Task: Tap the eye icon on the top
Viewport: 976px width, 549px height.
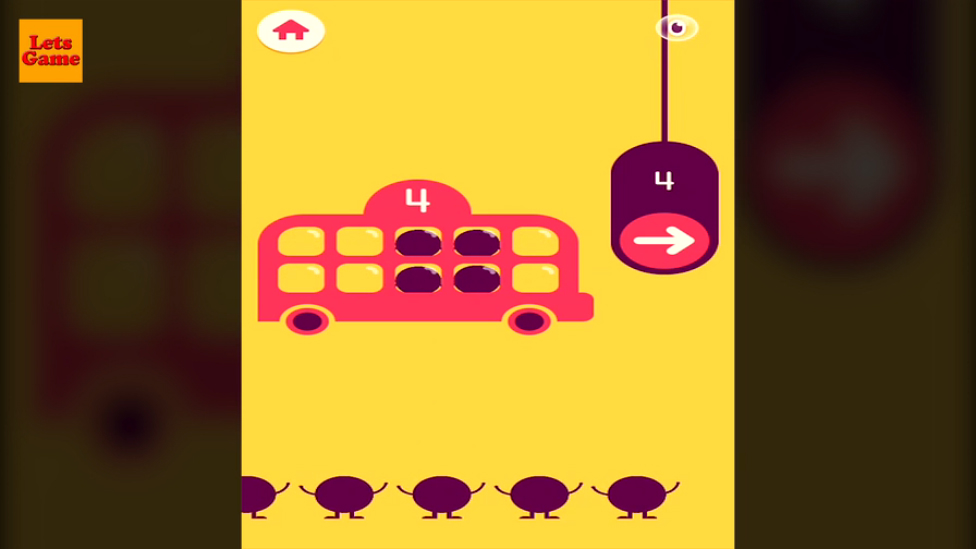Action: [677, 28]
